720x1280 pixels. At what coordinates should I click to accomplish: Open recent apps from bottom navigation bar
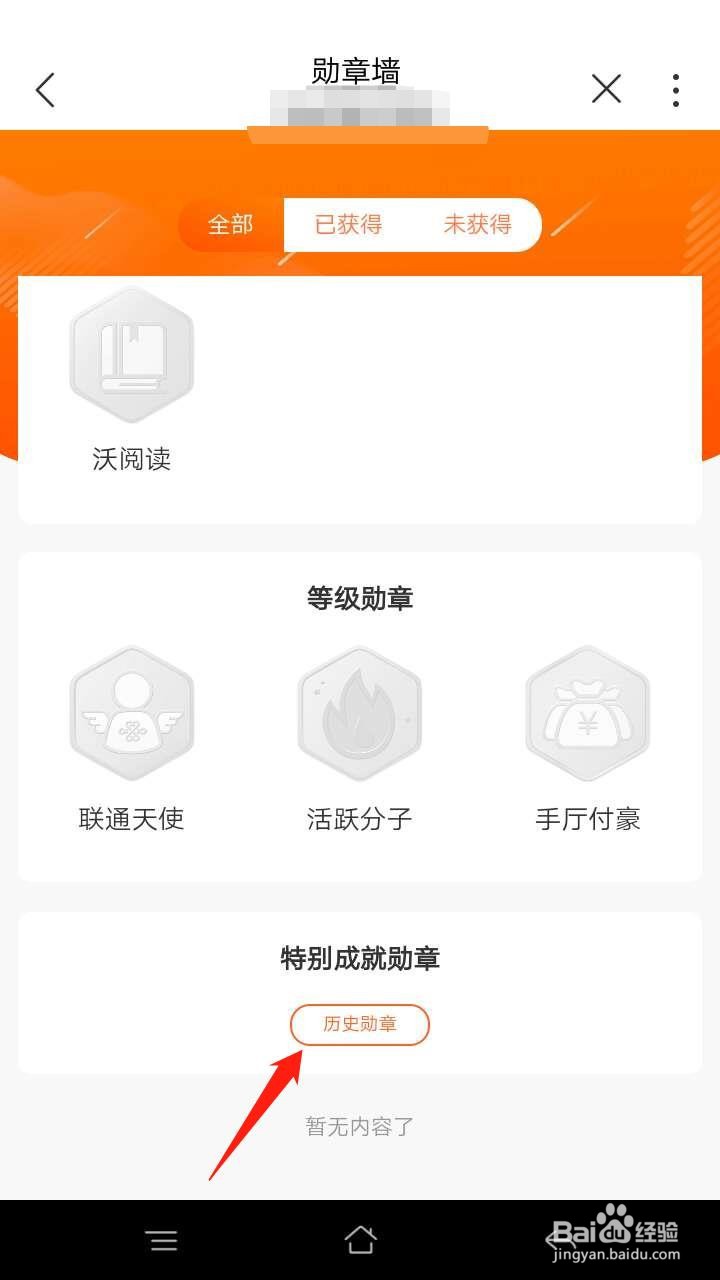[163, 1240]
